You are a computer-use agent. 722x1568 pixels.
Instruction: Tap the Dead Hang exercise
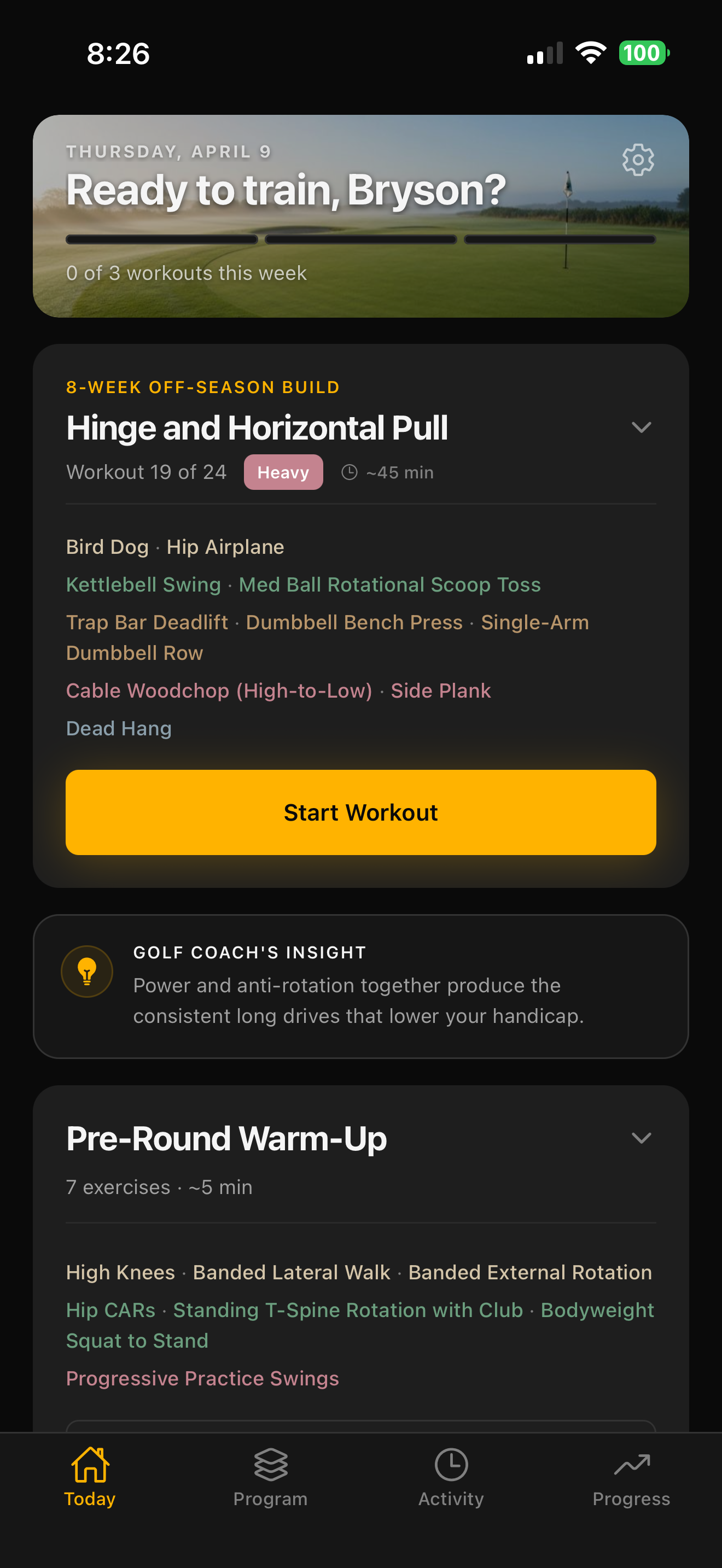click(x=118, y=728)
